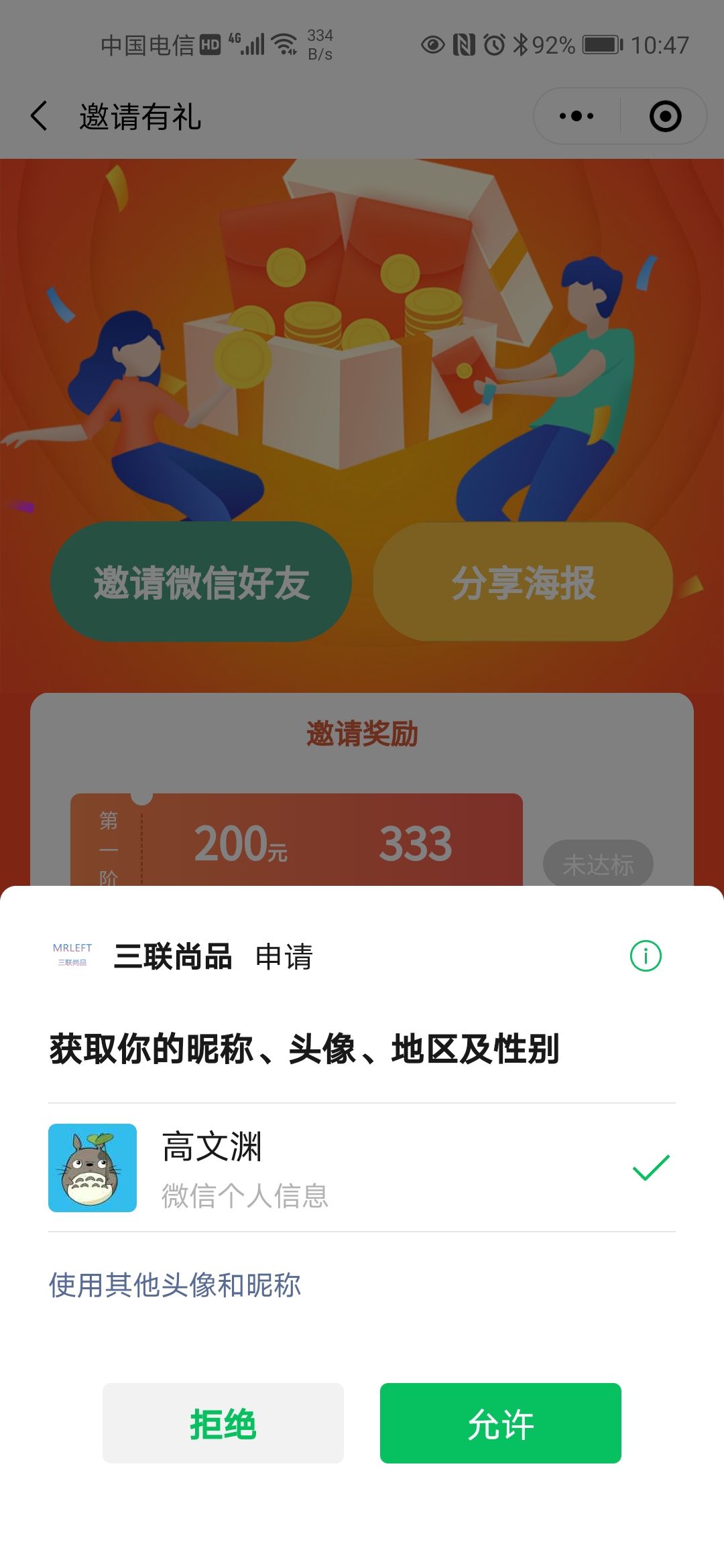This screenshot has height=1568, width=724.
Task: Tap 使用其他头像和昵称 link
Action: (175, 1285)
